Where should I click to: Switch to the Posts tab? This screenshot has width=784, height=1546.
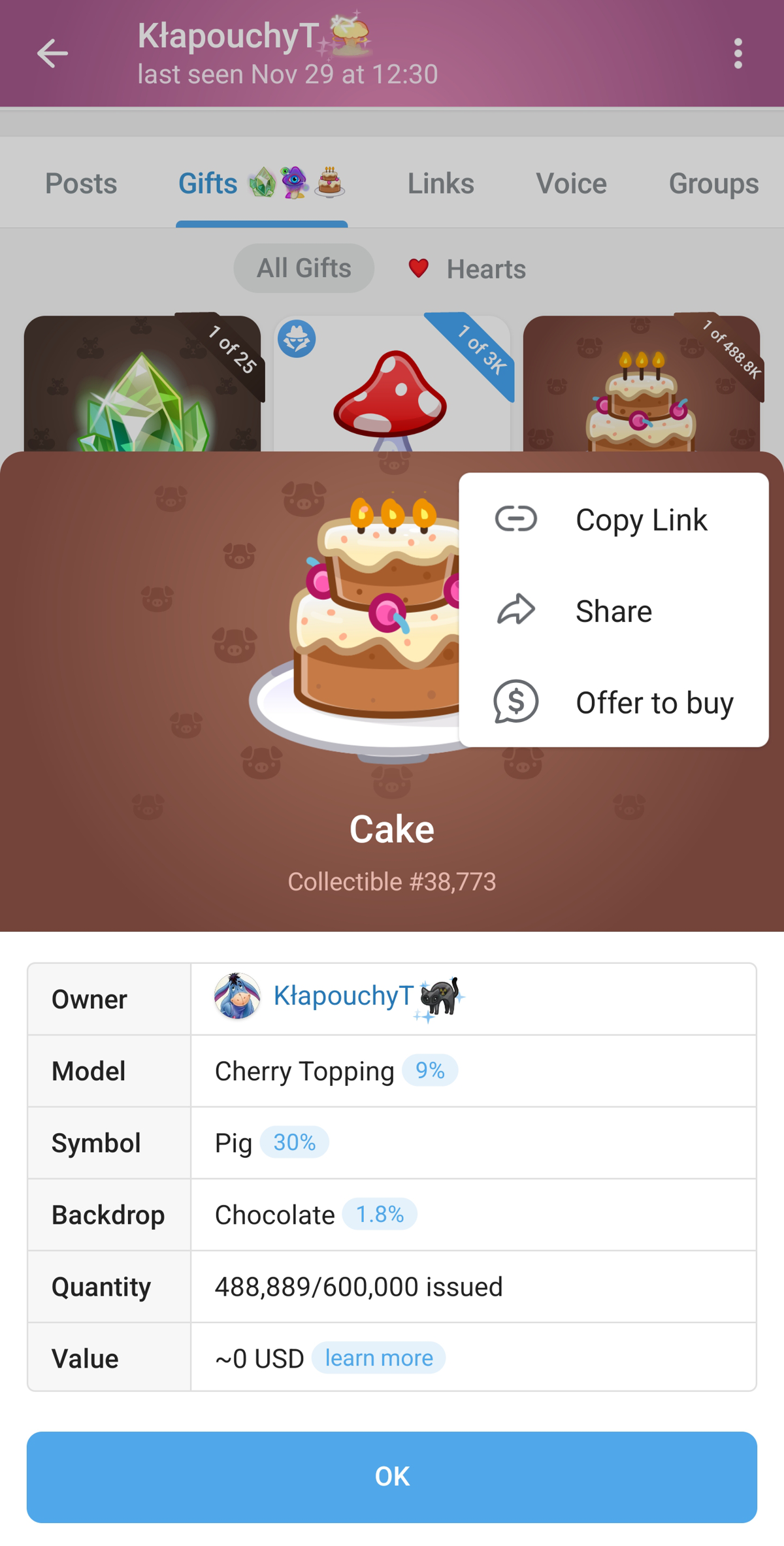pos(81,184)
